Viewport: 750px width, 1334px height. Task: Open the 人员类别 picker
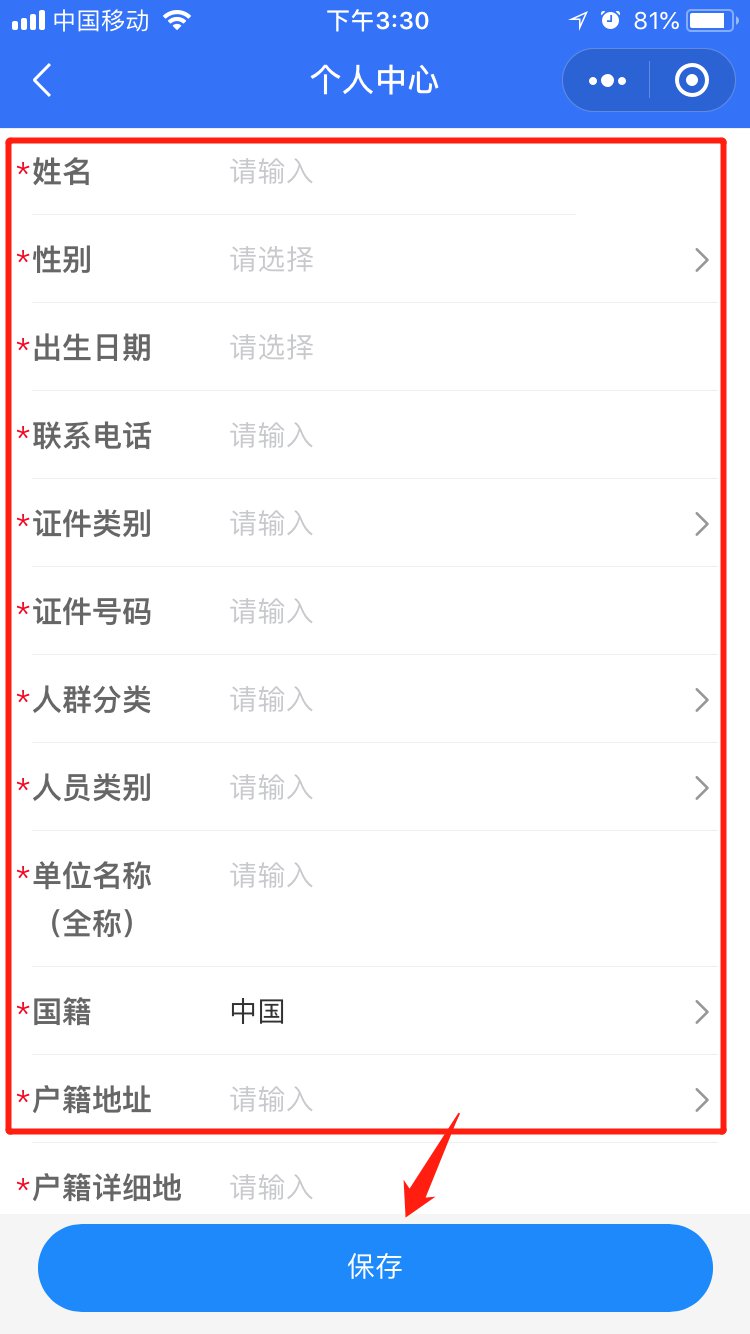(460, 788)
